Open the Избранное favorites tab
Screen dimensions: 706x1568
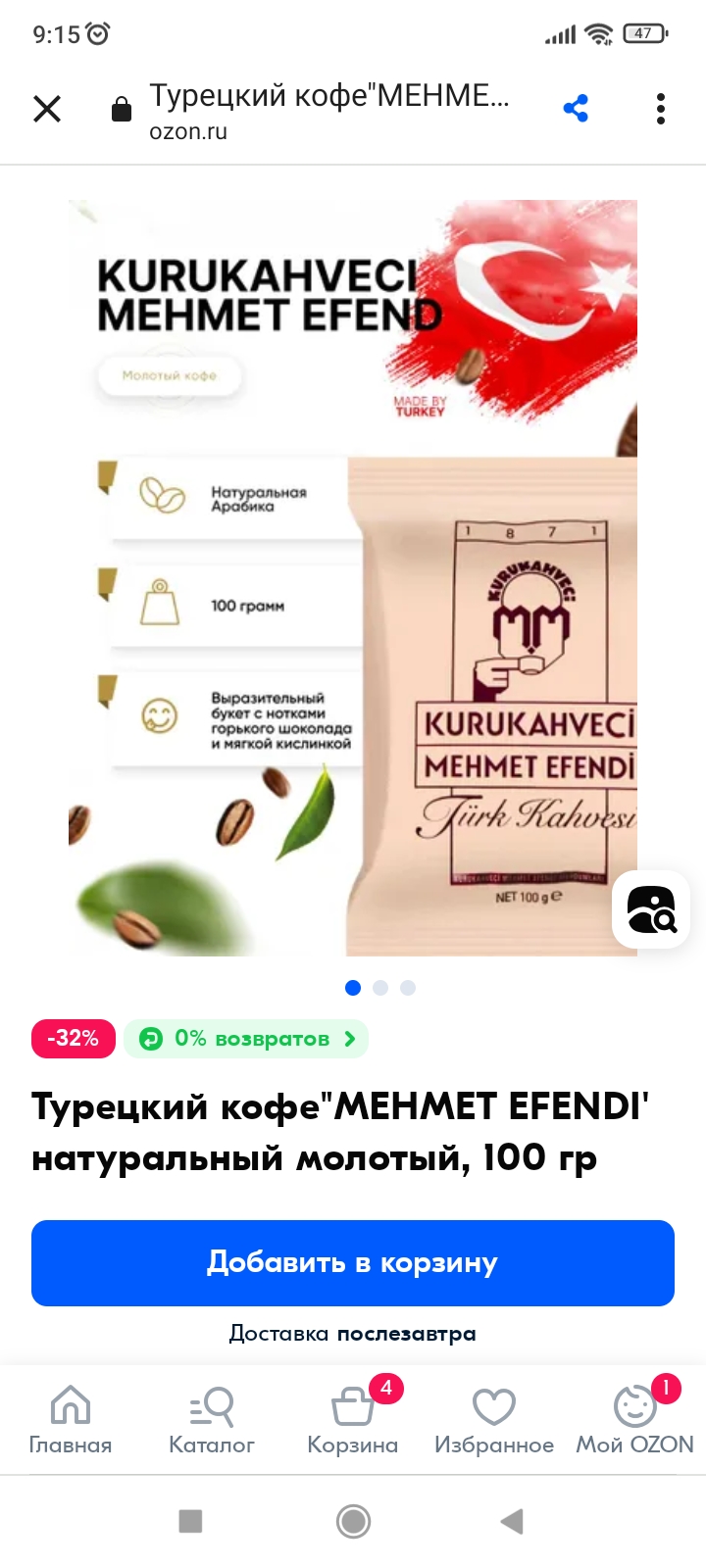(494, 1420)
